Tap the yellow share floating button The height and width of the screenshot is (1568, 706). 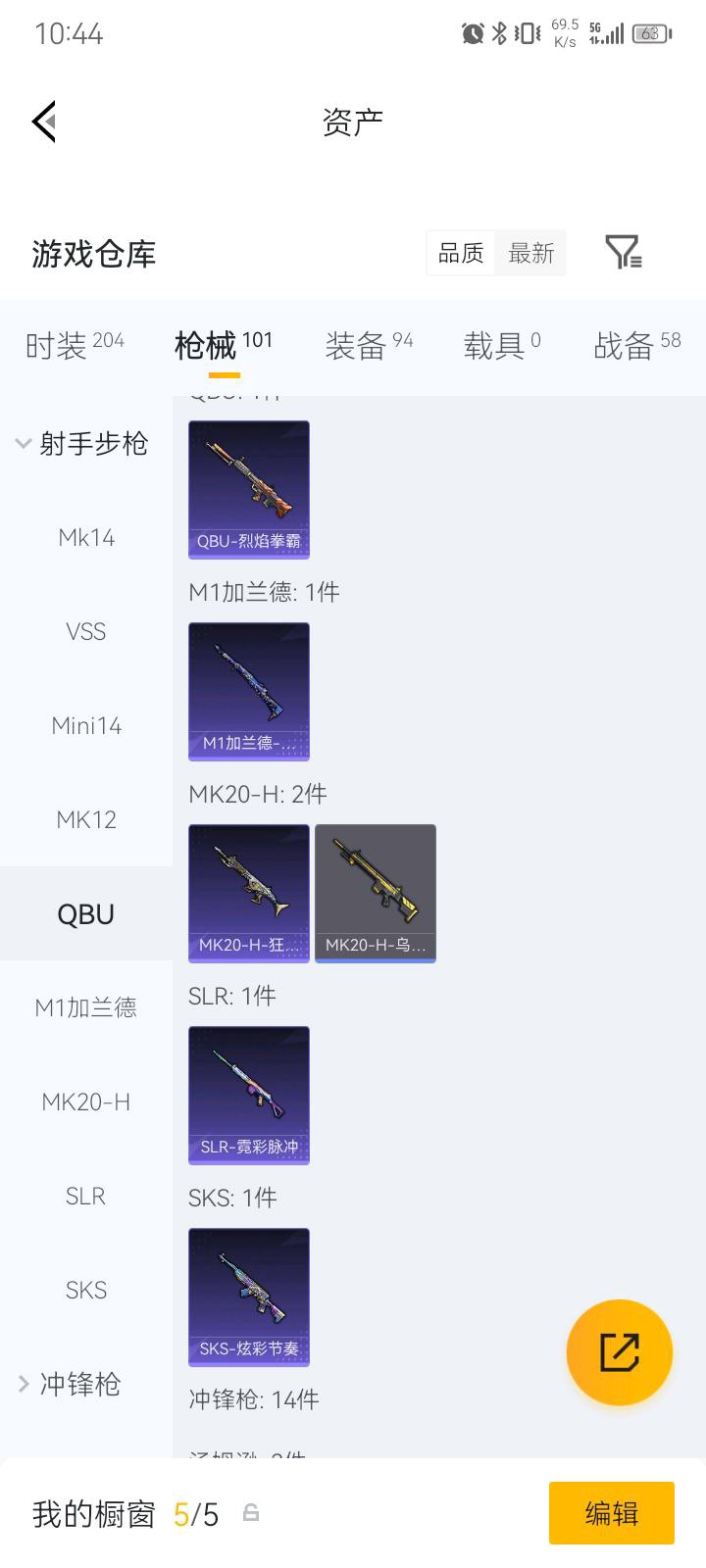coord(620,1352)
